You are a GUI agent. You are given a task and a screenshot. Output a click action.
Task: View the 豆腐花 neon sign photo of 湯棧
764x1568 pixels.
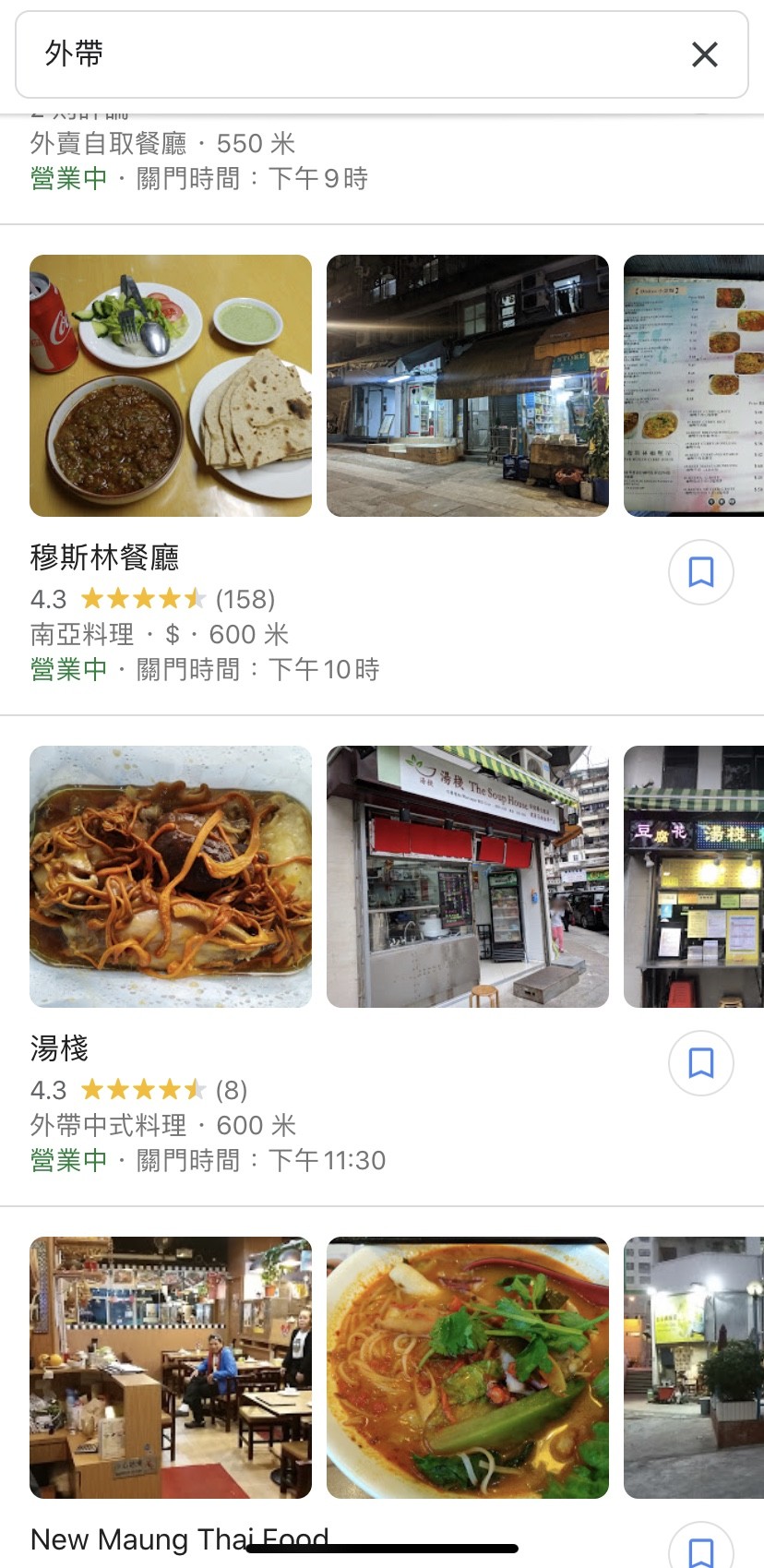pyautogui.click(x=694, y=877)
